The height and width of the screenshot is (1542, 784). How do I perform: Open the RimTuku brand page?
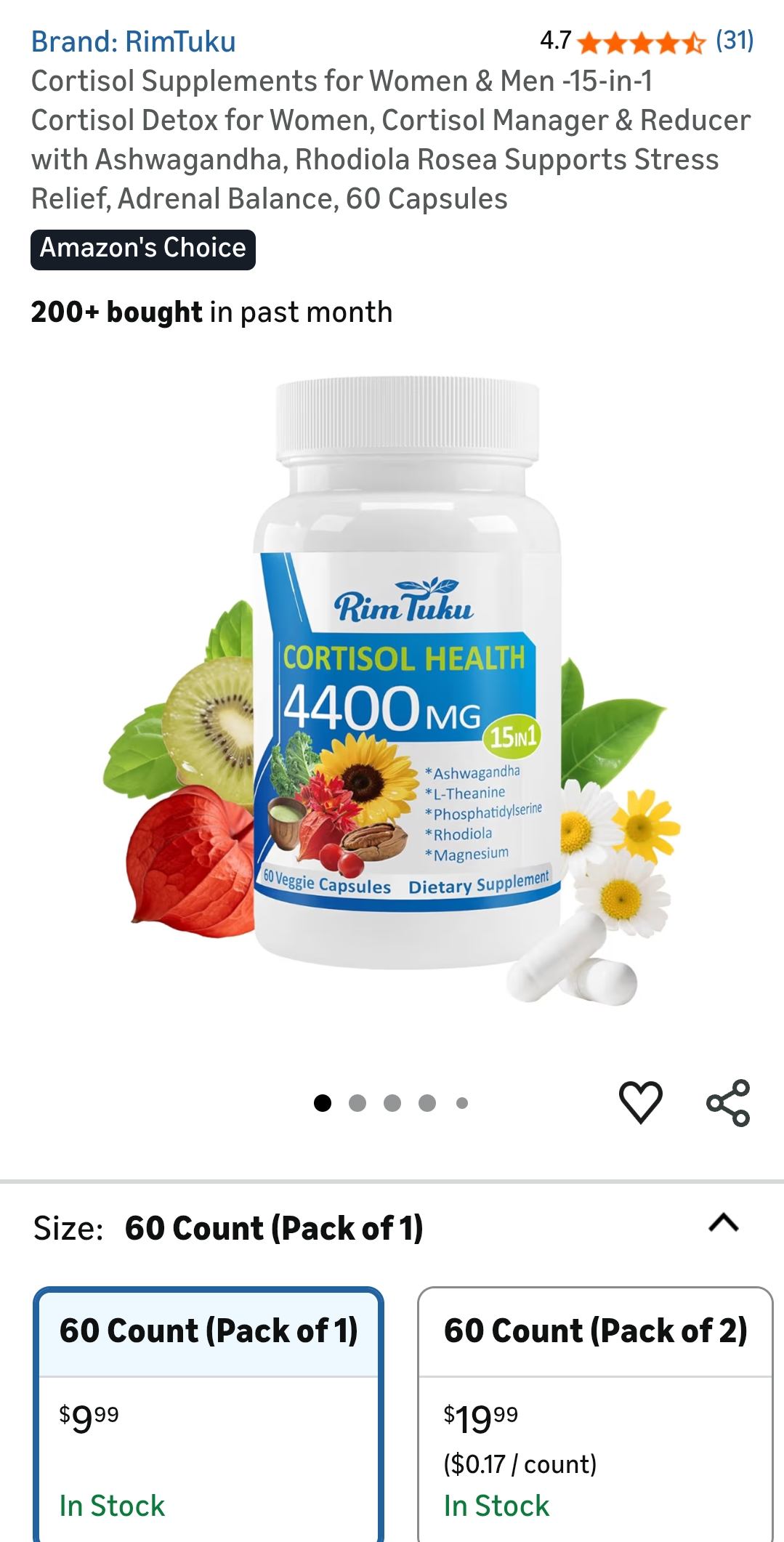coord(133,41)
